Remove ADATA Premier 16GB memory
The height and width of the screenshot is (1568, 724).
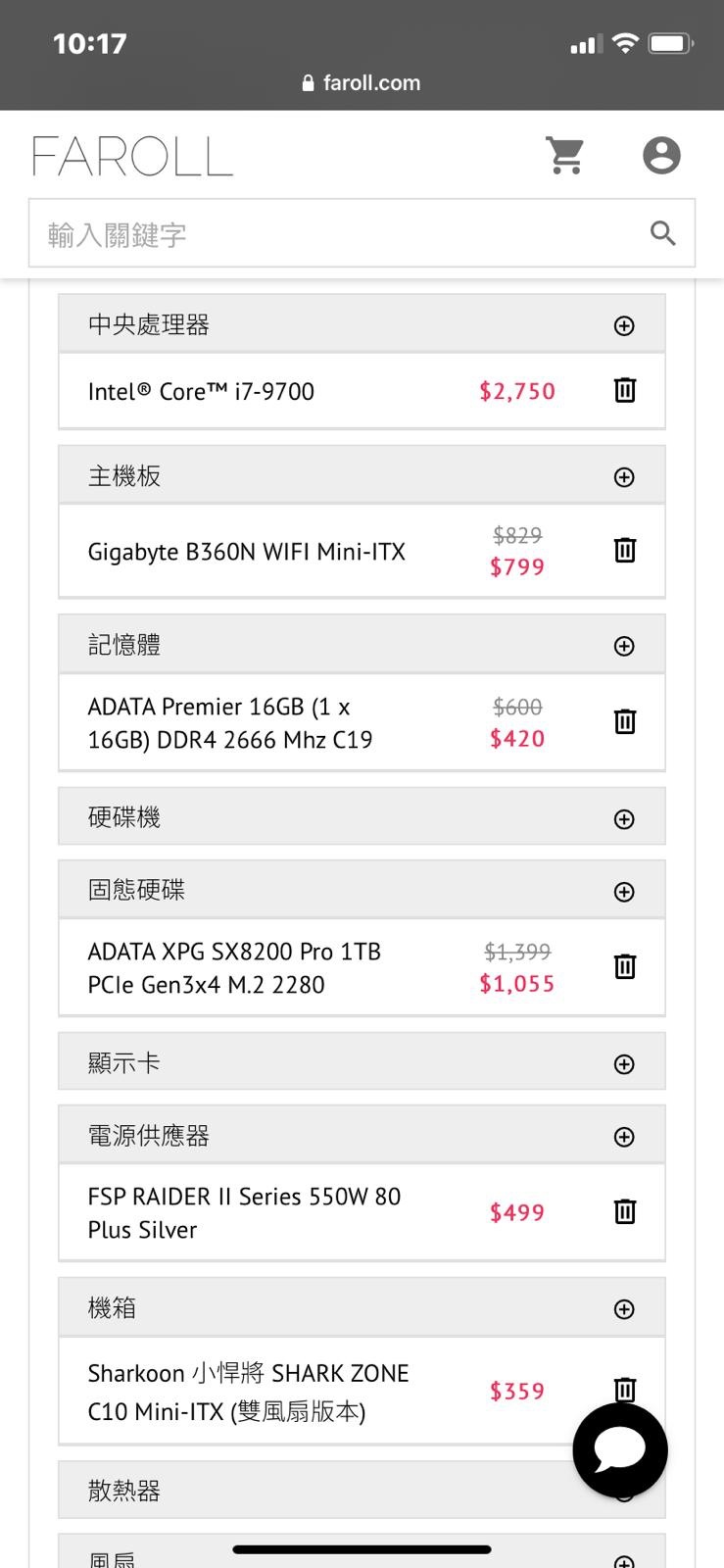625,721
